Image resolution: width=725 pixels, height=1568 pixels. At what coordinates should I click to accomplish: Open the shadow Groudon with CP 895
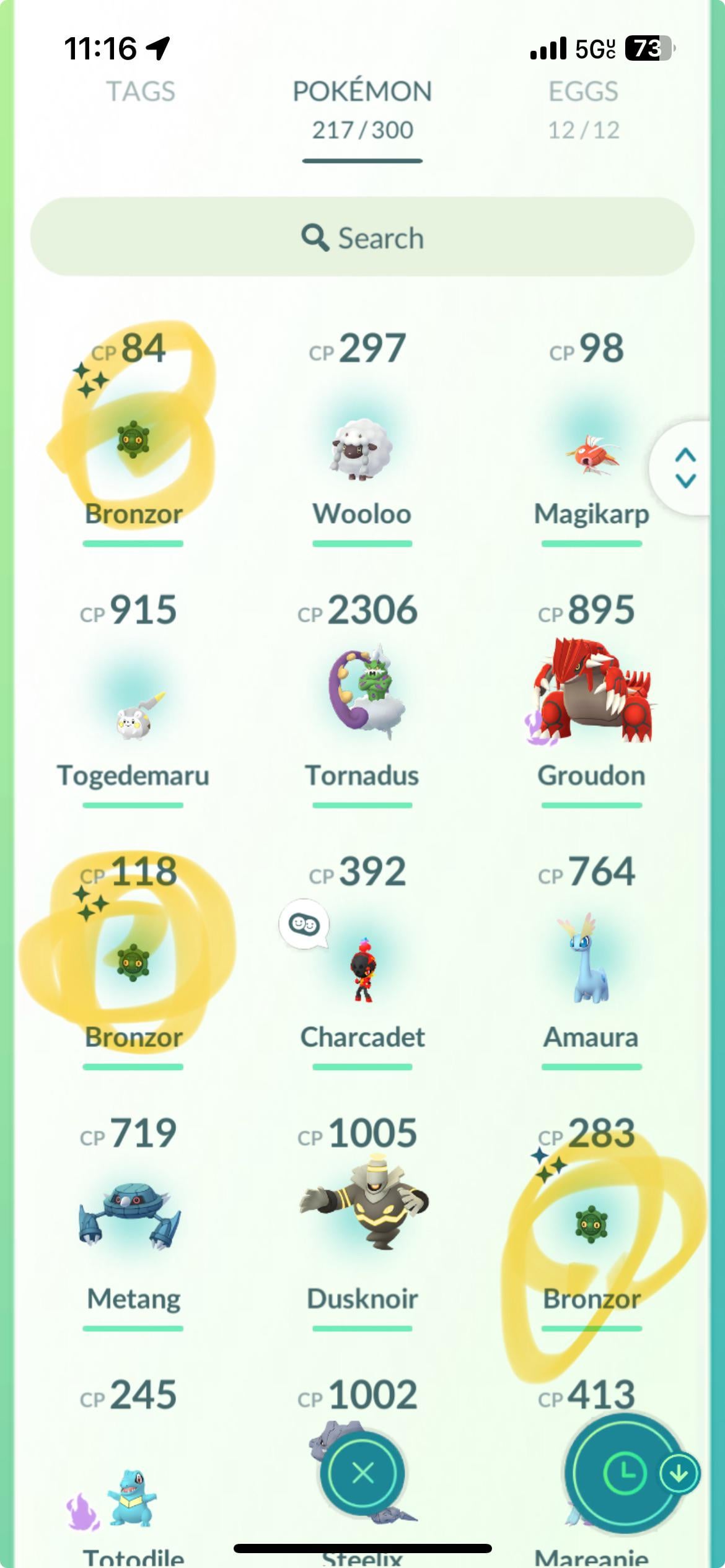(x=591, y=694)
